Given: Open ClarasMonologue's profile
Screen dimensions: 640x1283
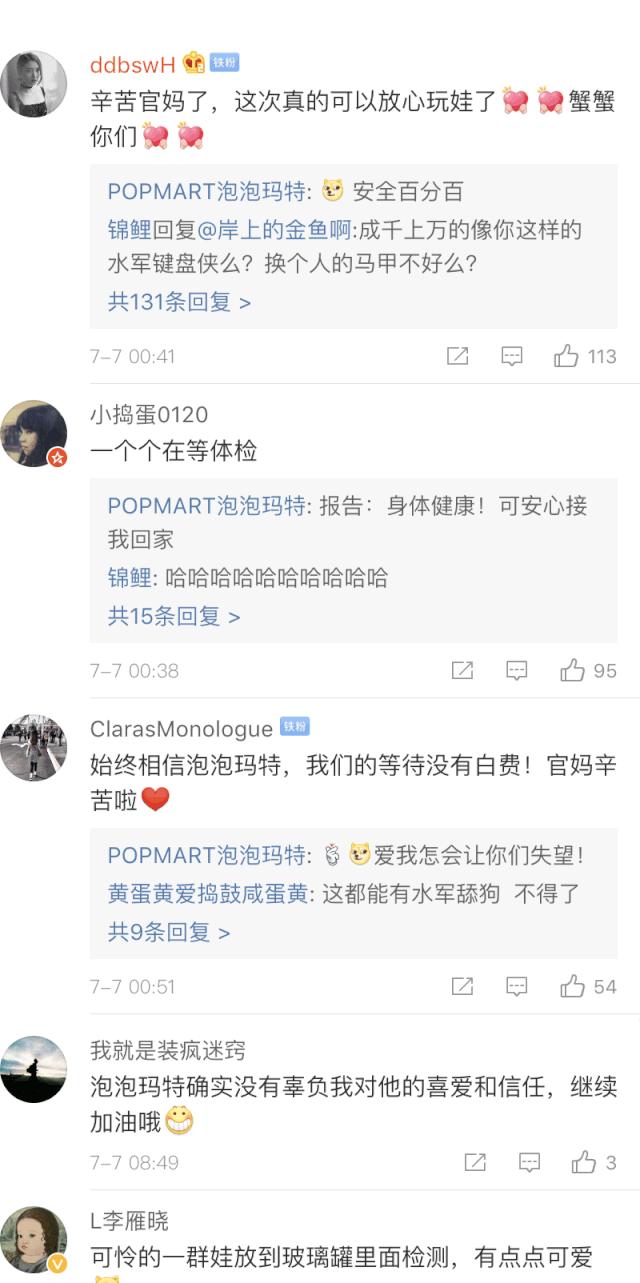Looking at the screenshot, I should [181, 728].
